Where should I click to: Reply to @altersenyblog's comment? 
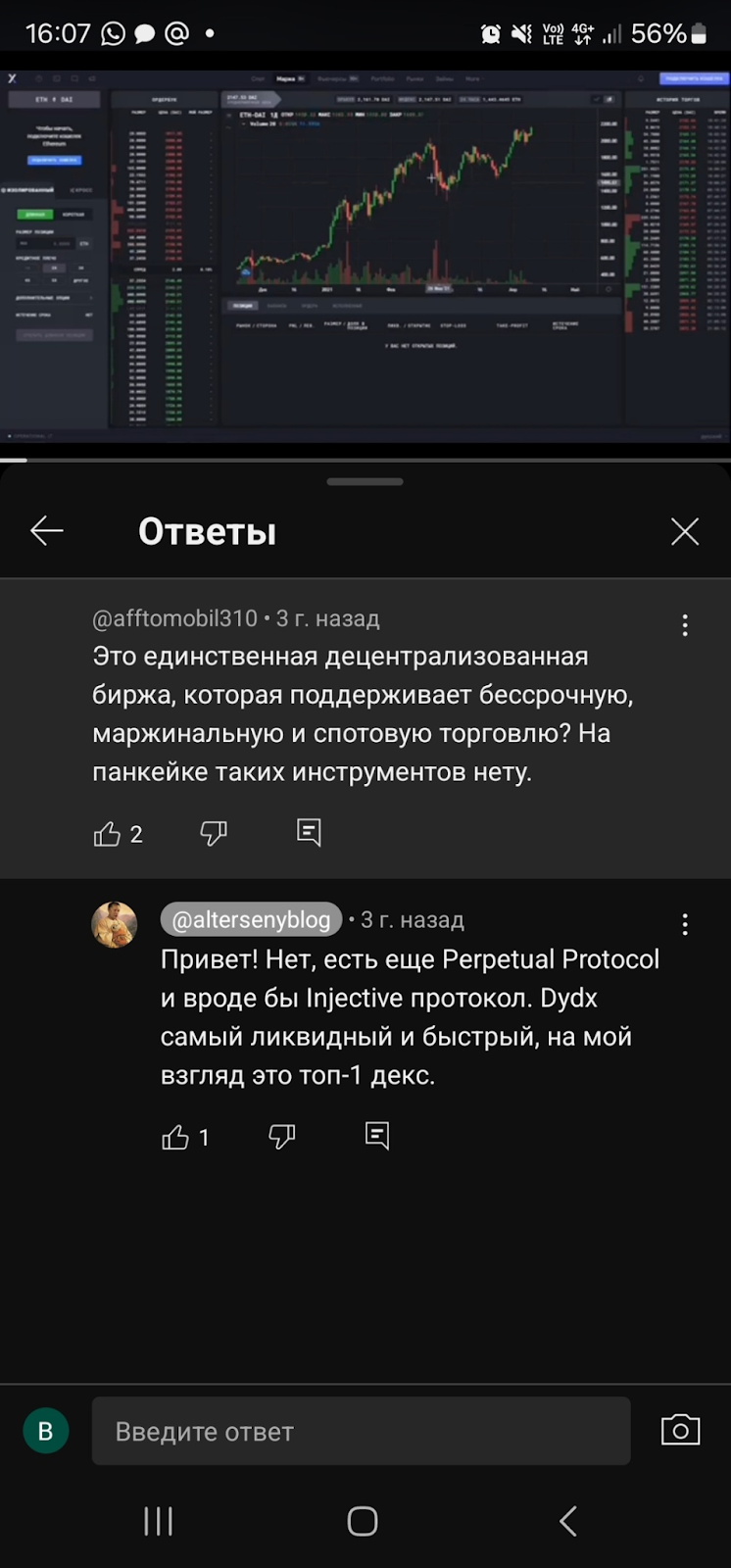(x=377, y=1135)
